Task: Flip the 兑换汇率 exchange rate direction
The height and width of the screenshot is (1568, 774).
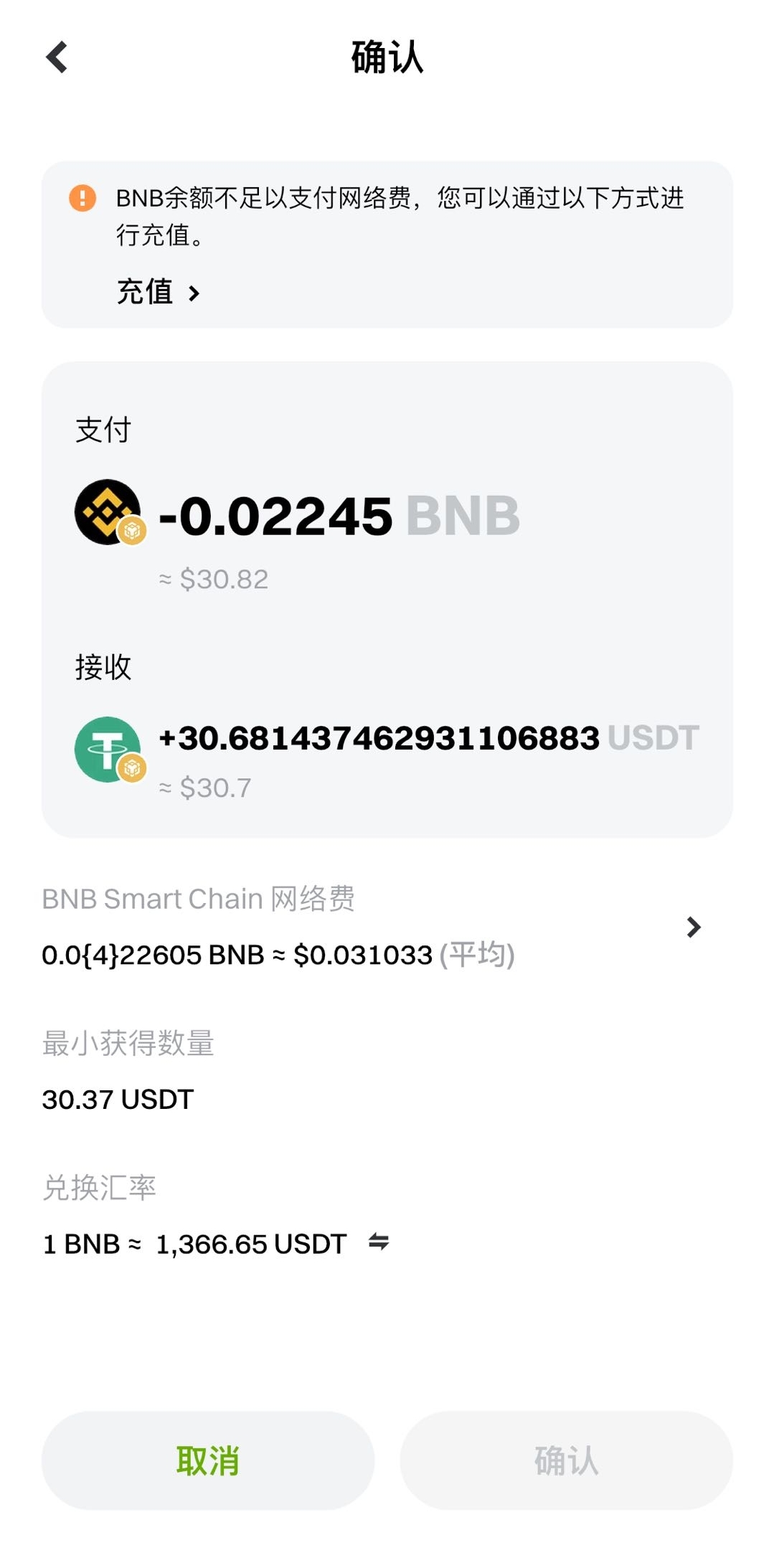Action: pos(379,1242)
